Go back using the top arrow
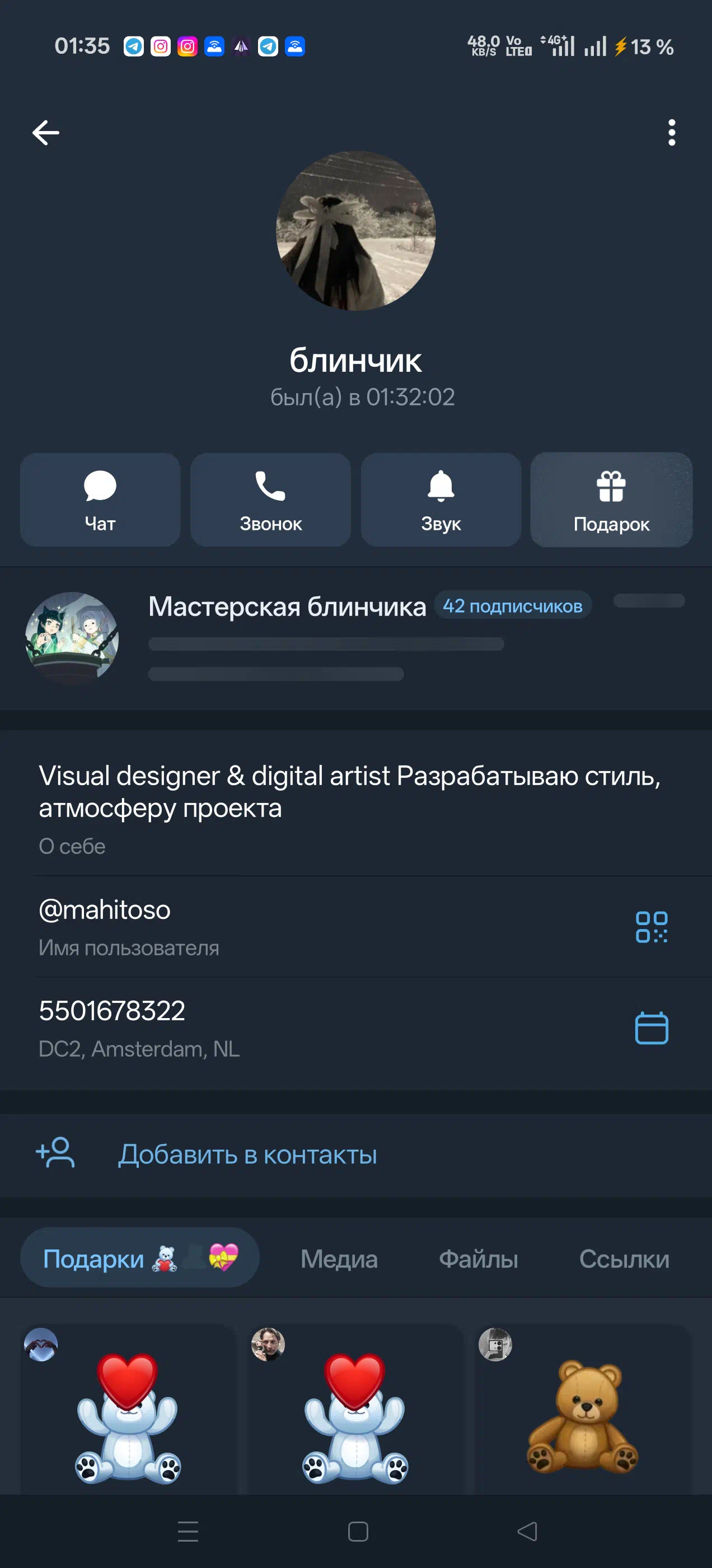The image size is (712, 1568). [46, 133]
